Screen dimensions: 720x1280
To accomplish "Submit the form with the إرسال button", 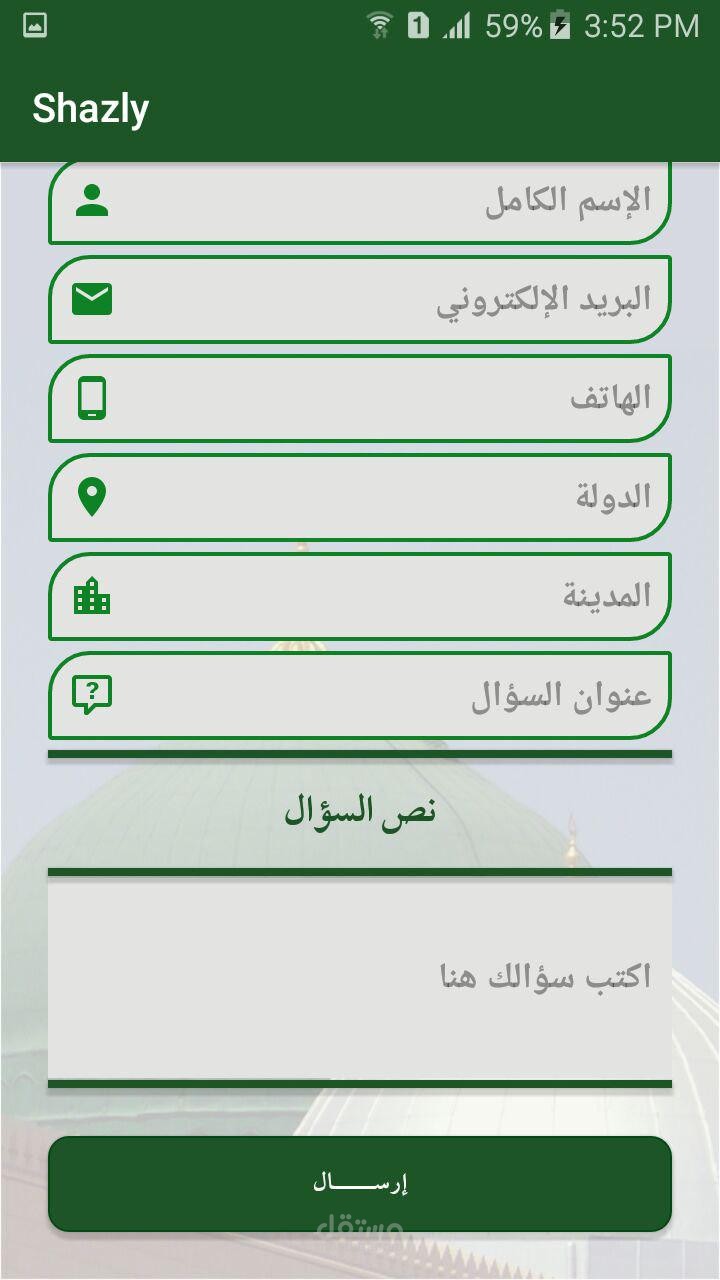I will [x=360, y=1184].
